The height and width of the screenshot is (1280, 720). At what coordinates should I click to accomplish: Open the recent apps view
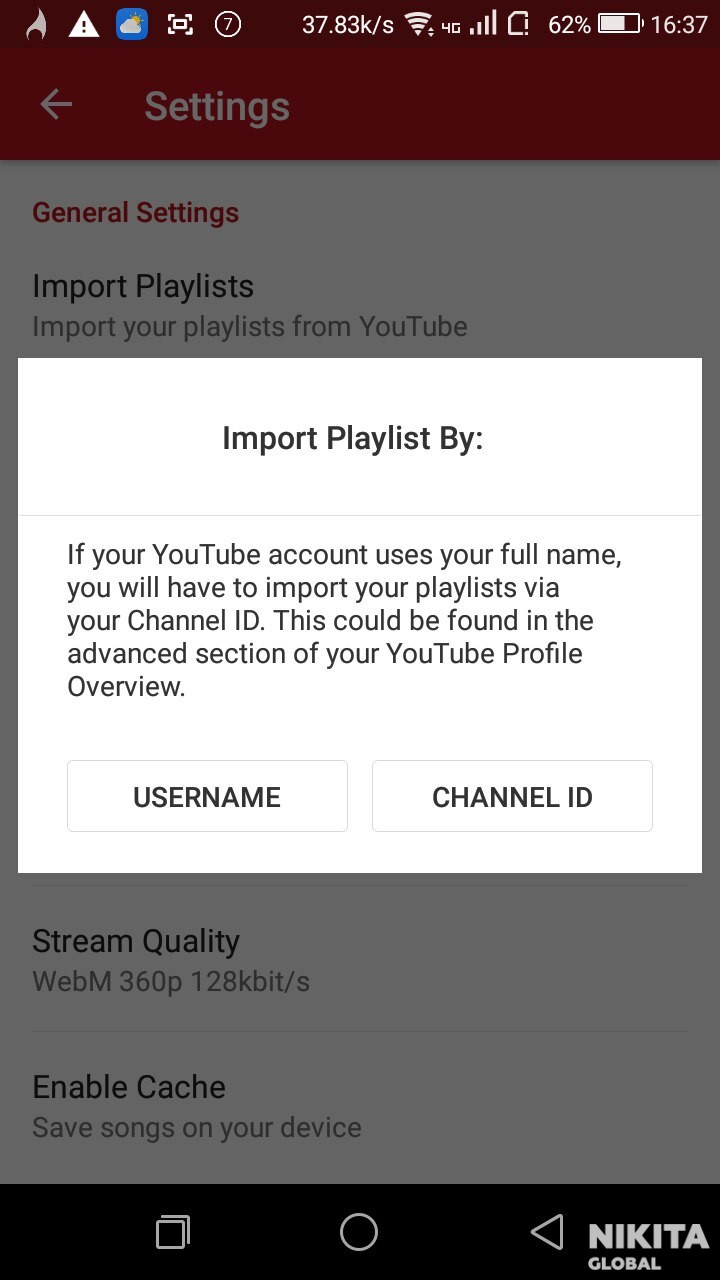click(172, 1232)
